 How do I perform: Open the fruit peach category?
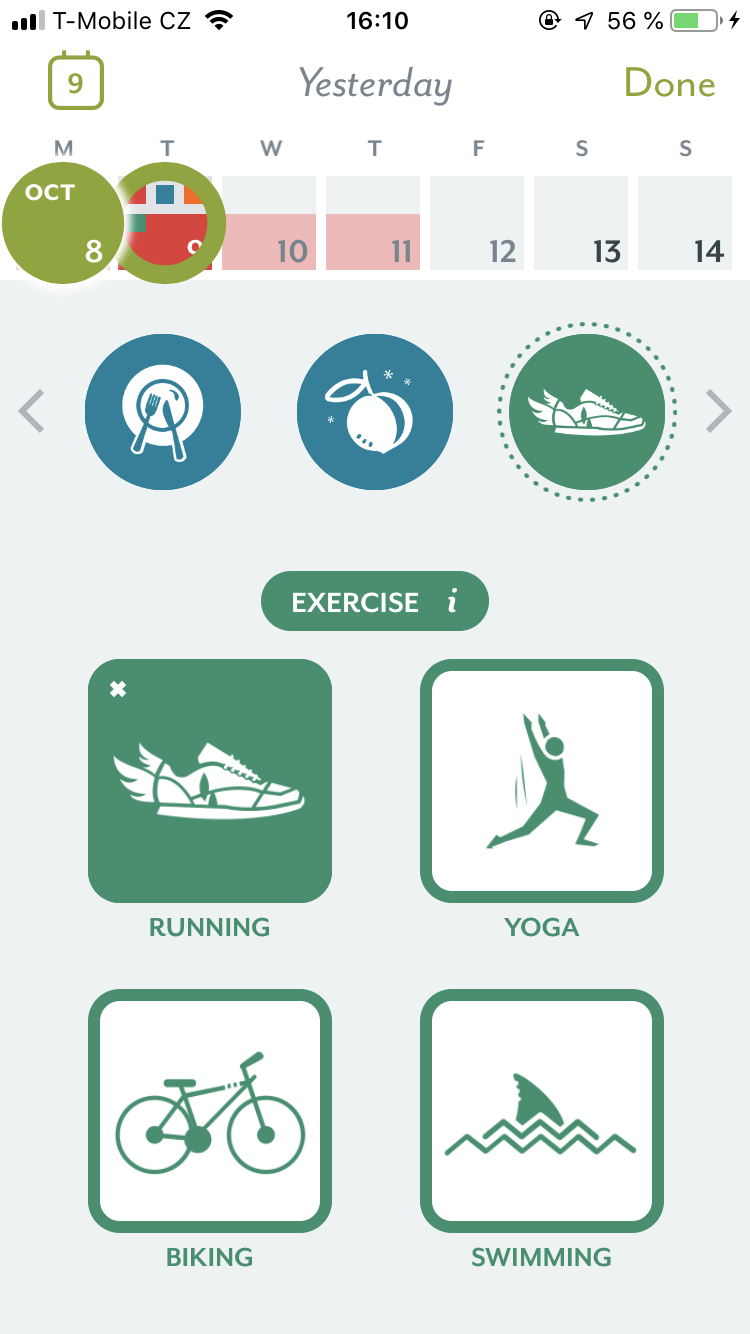point(375,412)
